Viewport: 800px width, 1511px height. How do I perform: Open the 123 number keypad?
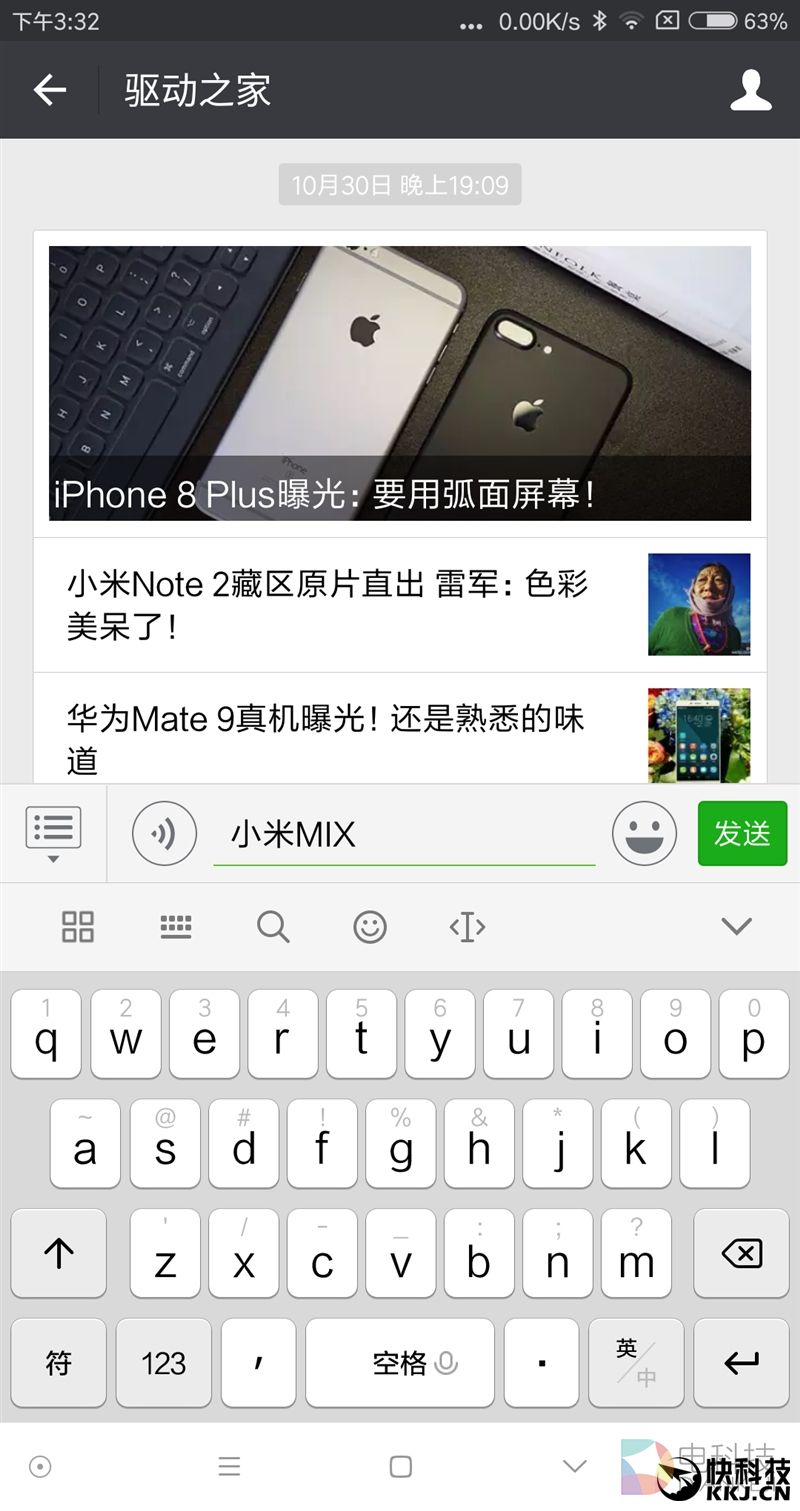coord(163,1362)
